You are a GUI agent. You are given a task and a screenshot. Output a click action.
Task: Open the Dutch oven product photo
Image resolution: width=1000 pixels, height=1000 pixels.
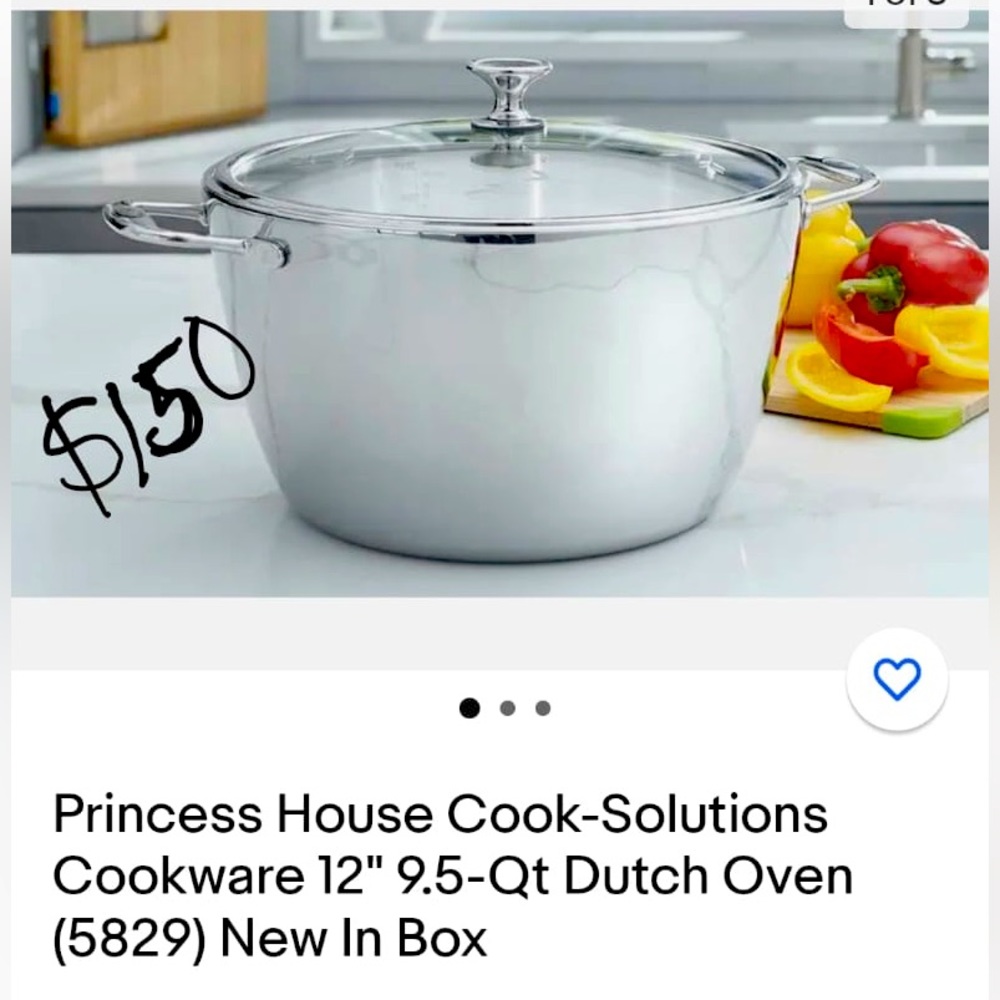(x=500, y=320)
